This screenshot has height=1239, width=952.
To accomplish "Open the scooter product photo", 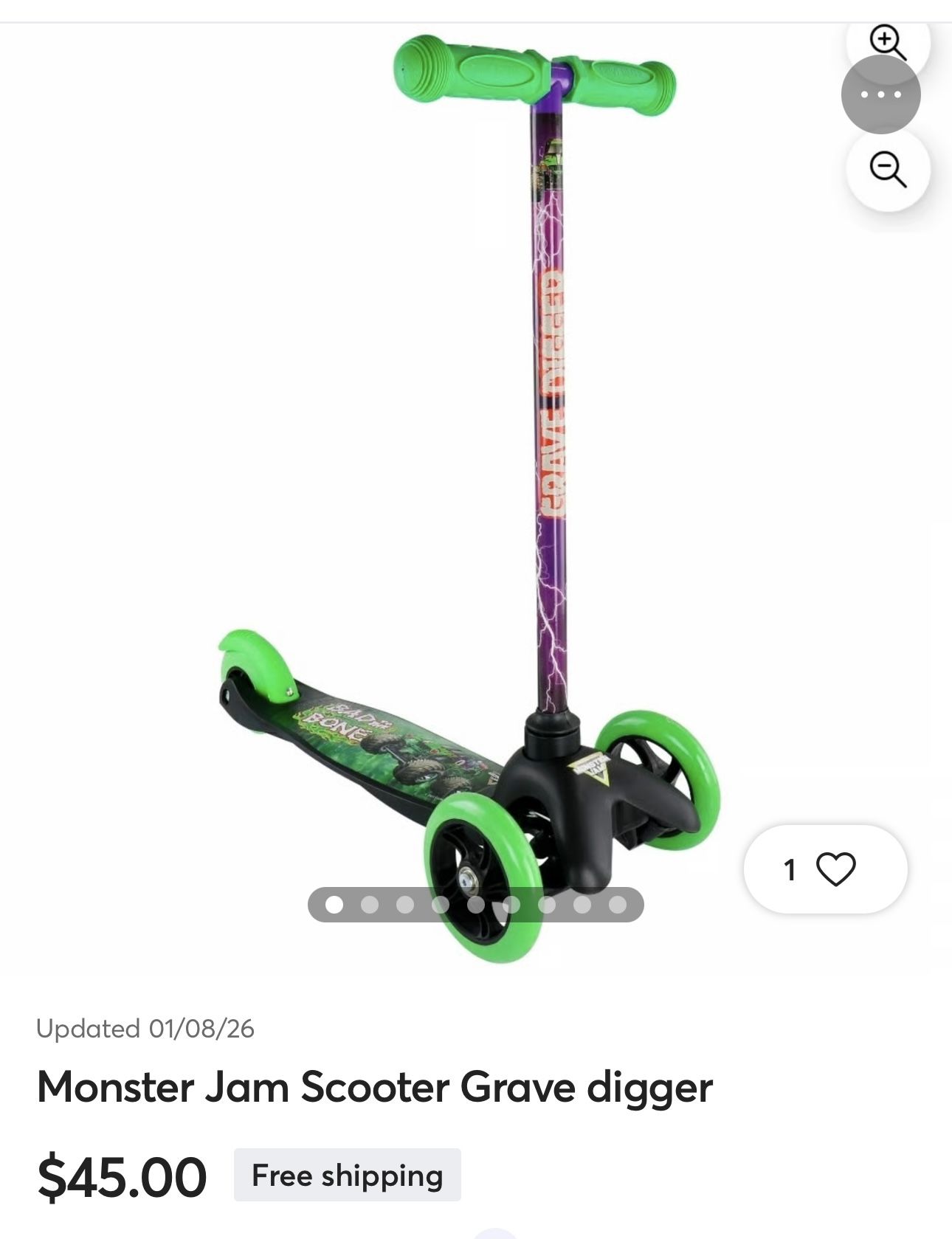I will point(472,480).
